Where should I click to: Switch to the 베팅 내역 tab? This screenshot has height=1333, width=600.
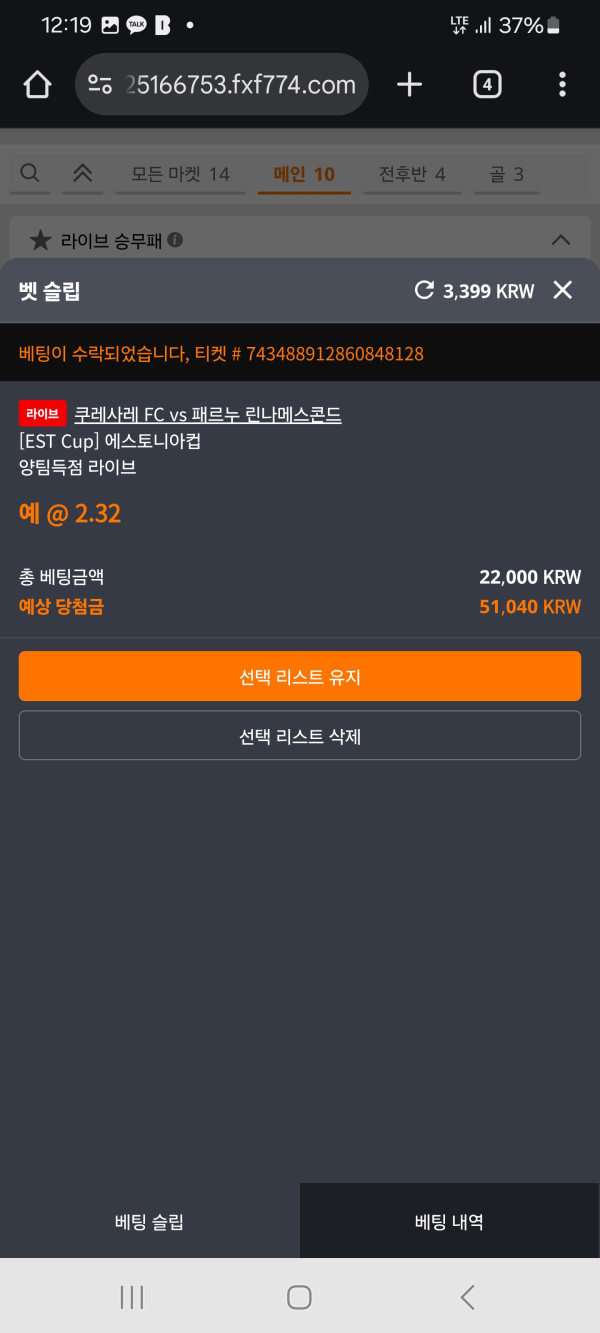450,1221
